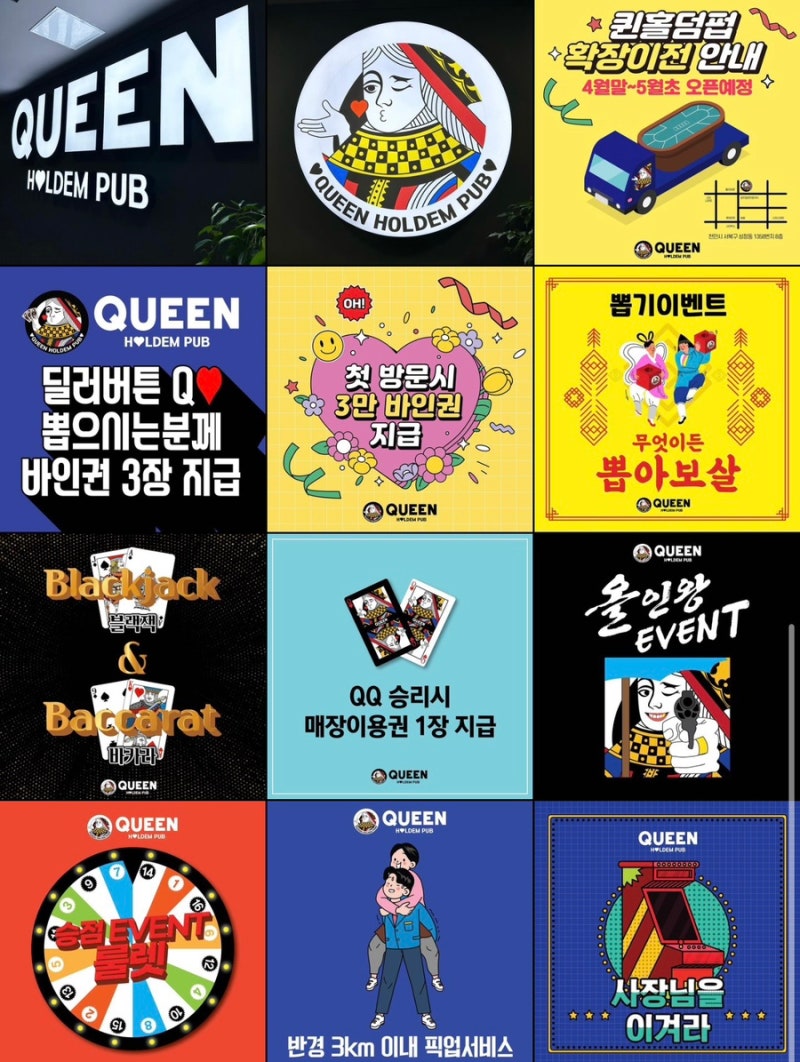The width and height of the screenshot is (800, 1062).
Task: Open the relocation notice post with truck
Action: click(x=667, y=131)
